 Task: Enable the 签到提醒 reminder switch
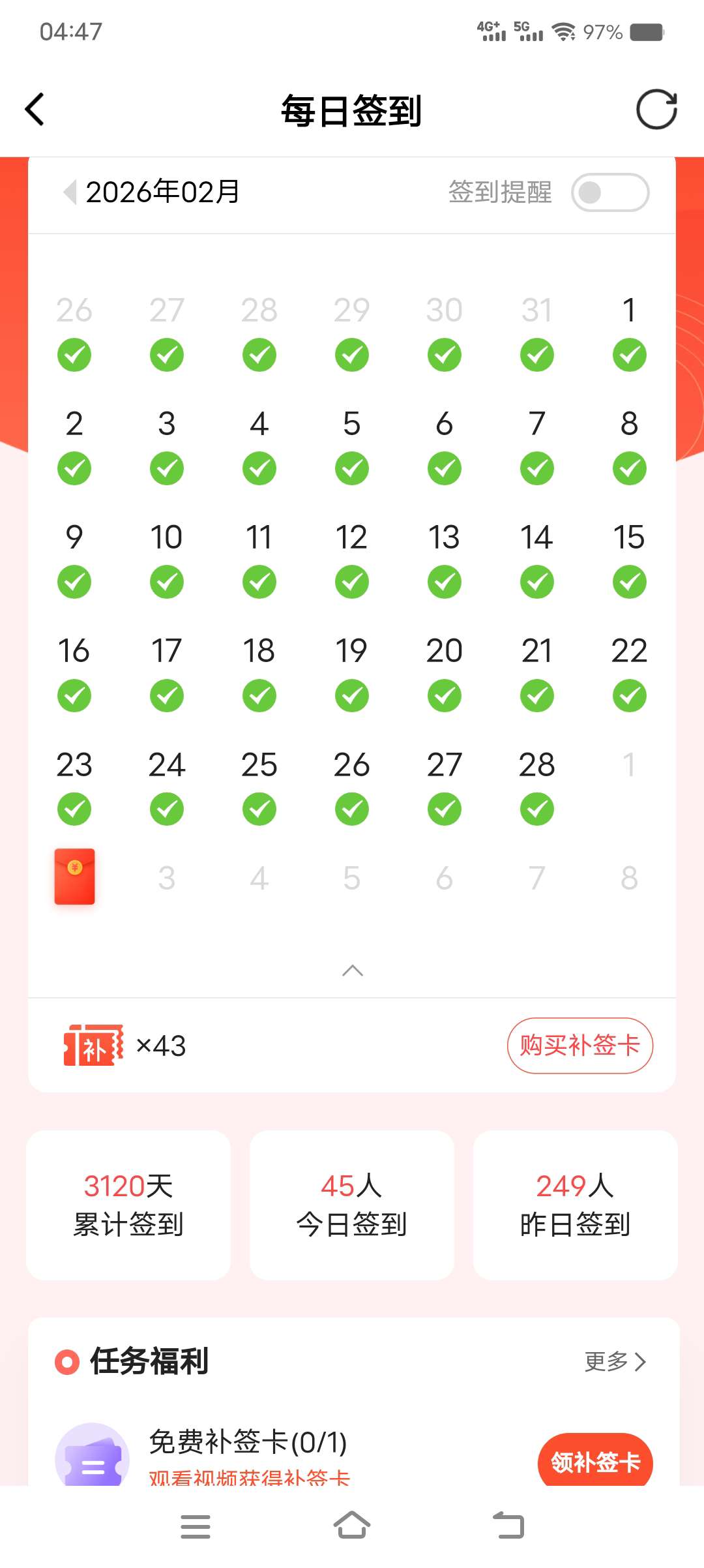point(609,192)
